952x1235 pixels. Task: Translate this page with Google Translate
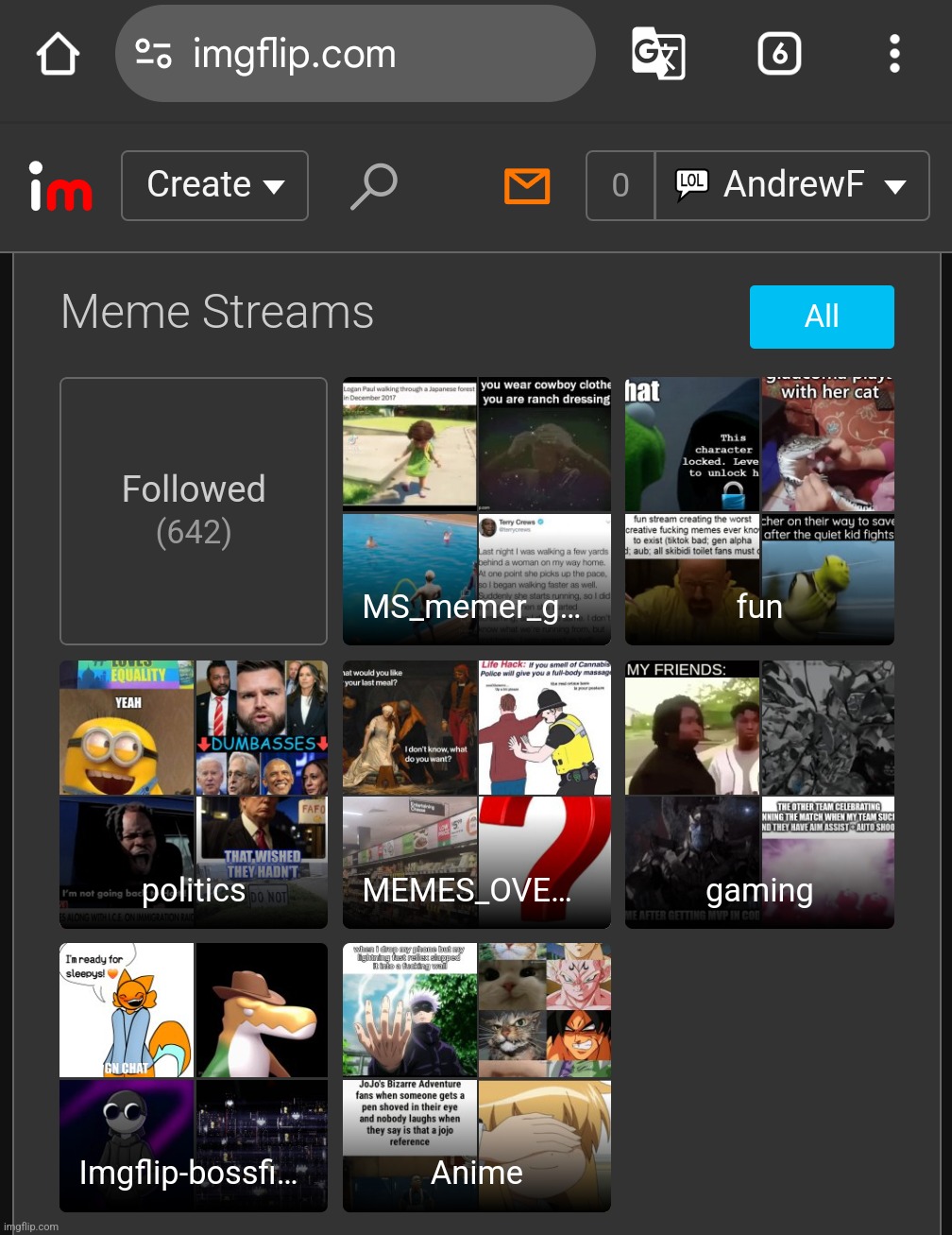[x=657, y=55]
